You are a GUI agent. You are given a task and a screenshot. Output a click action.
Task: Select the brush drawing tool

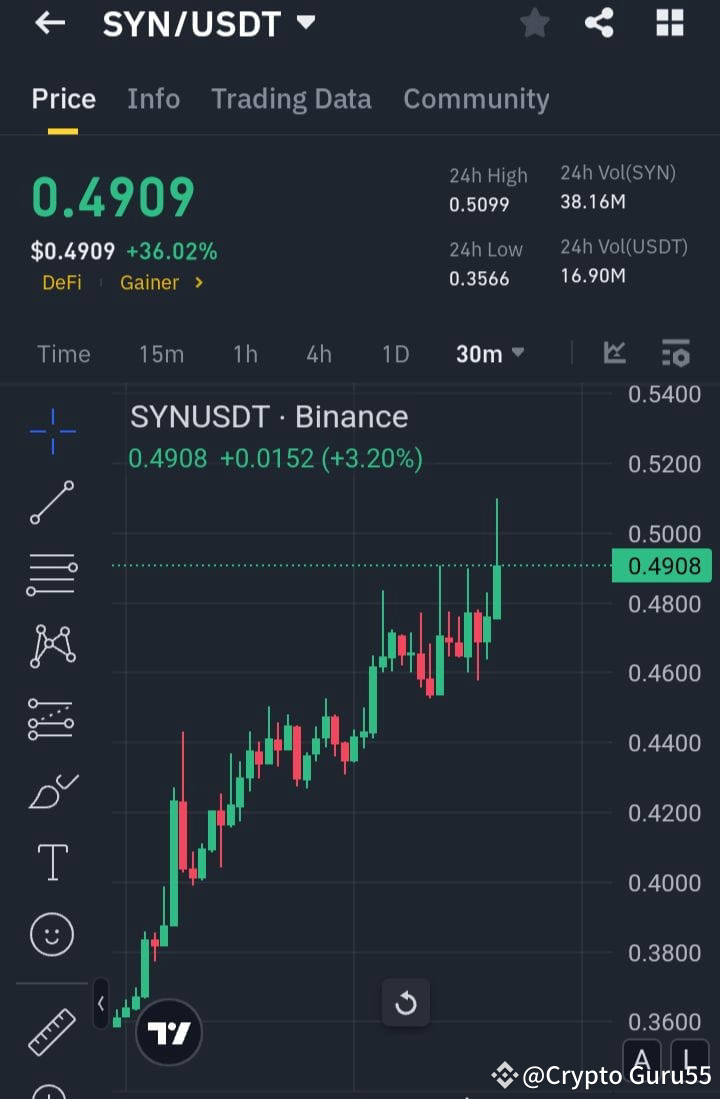[x=50, y=789]
